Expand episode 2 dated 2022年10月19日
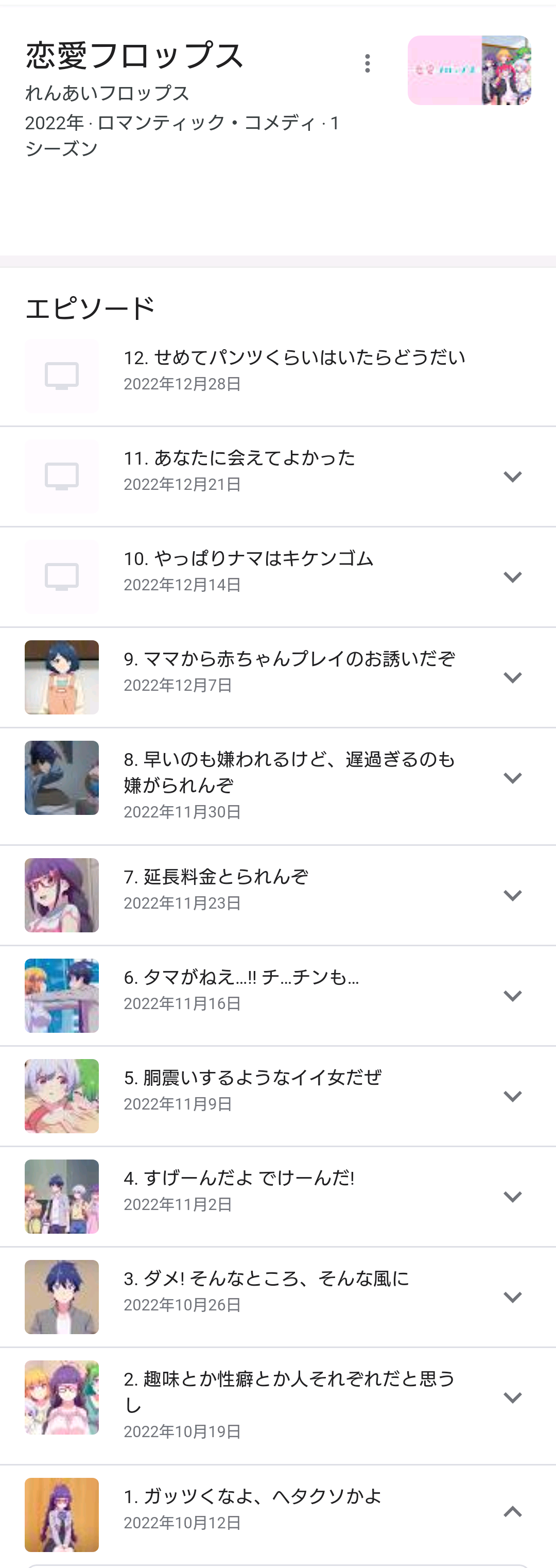Viewport: 556px width, 1568px height. 513,1397
